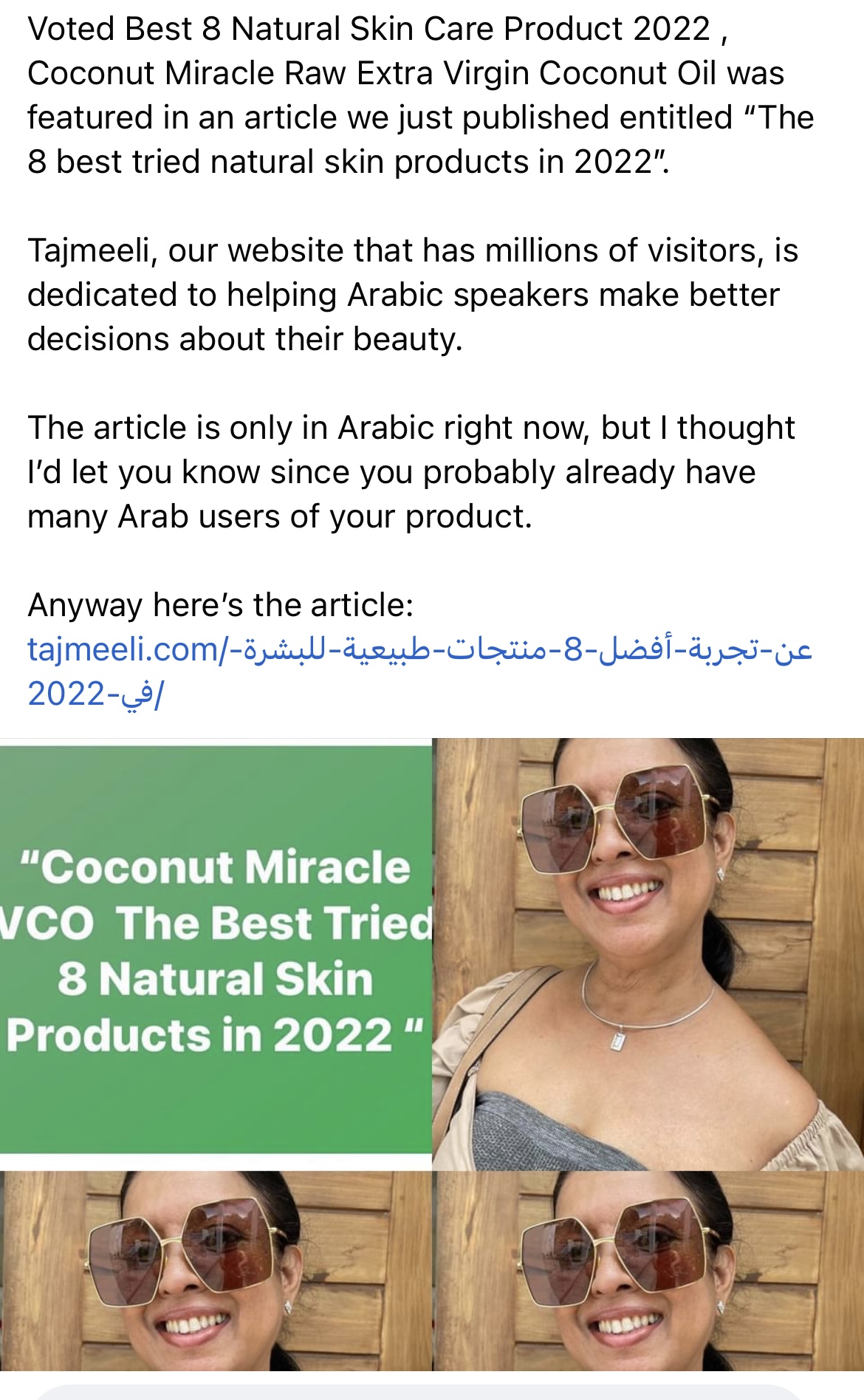This screenshot has height=1400, width=864.
Task: View the green Coconut Miracle quote image
Action: tap(215, 949)
